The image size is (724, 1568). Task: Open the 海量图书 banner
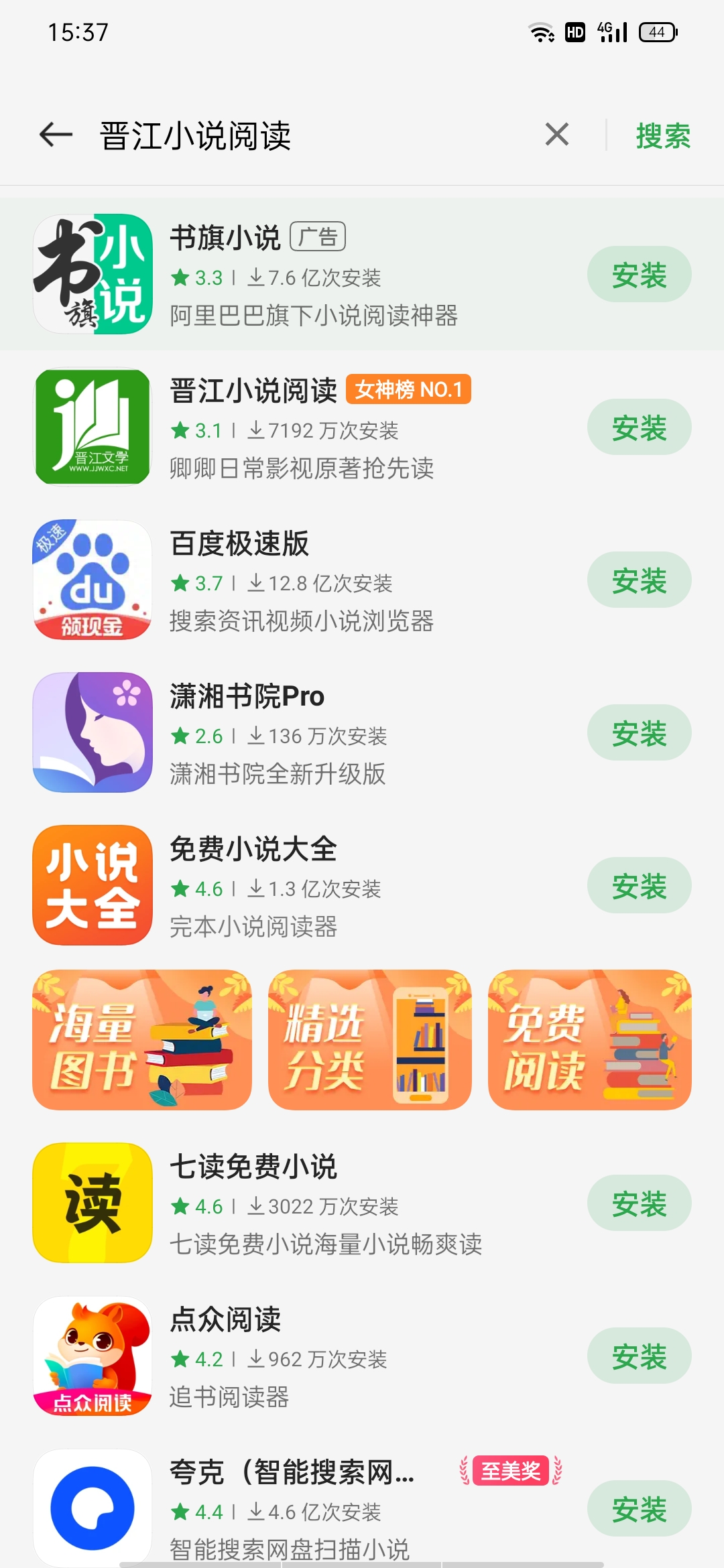pos(142,1040)
